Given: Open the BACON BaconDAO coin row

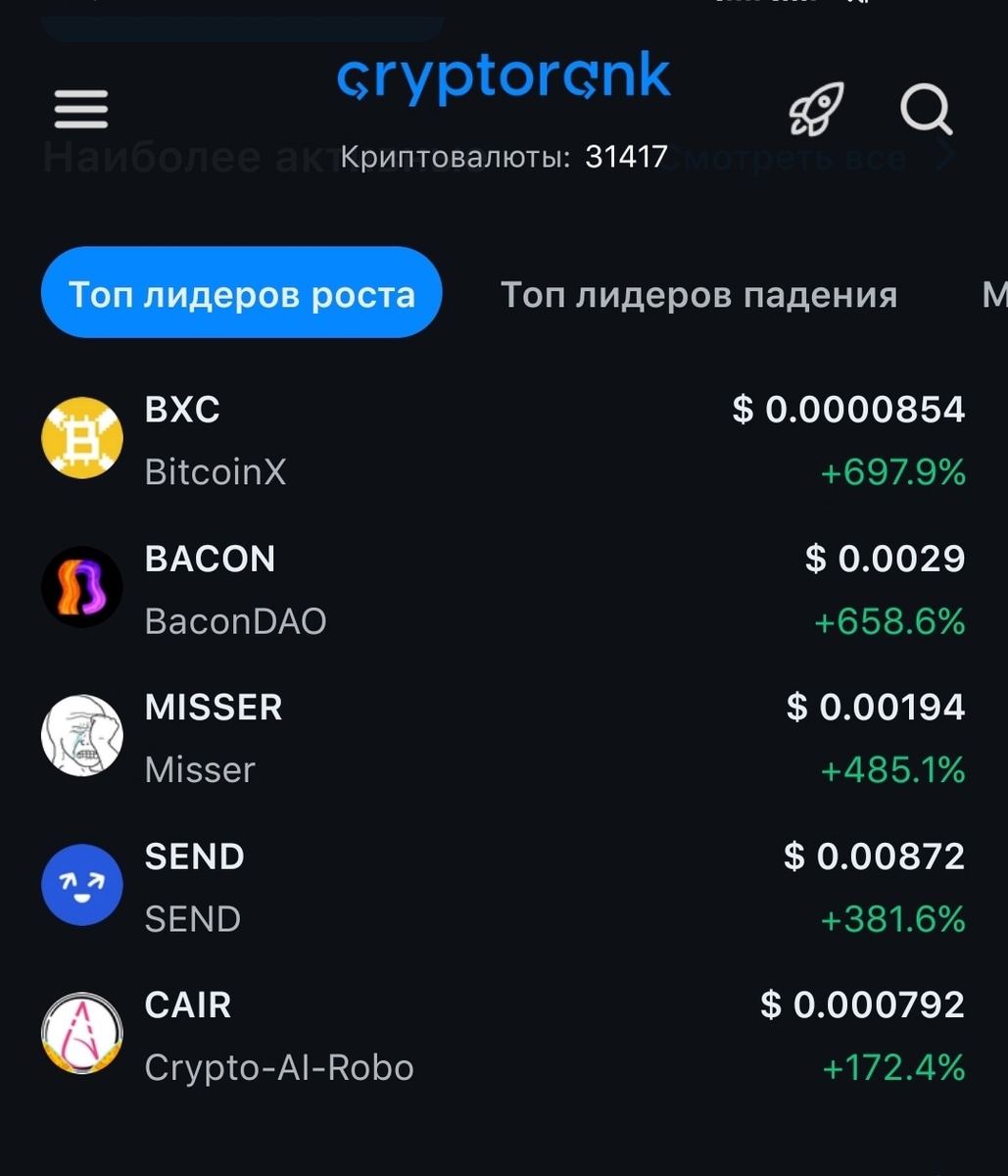Looking at the screenshot, I should pyautogui.click(x=504, y=588).
